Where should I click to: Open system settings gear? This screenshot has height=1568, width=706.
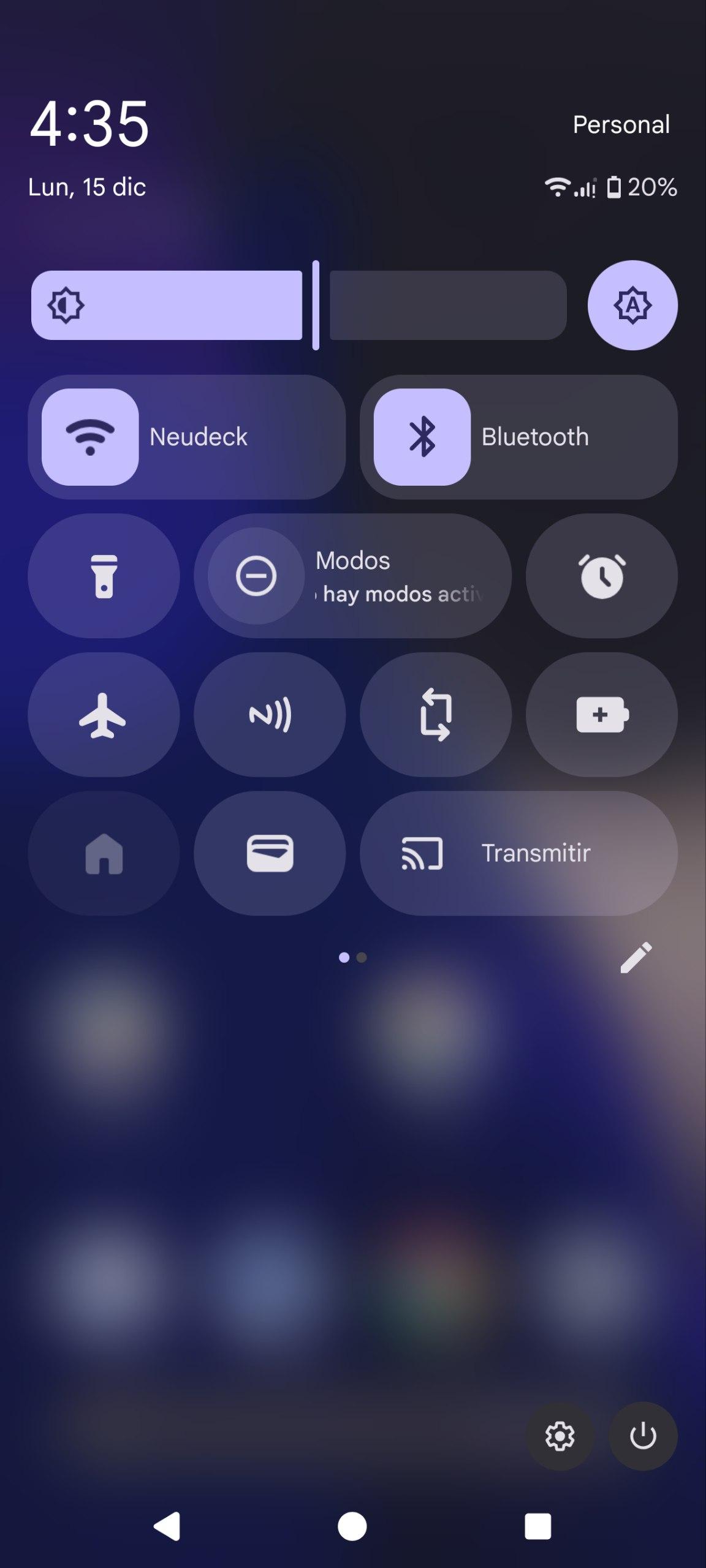(x=560, y=1436)
